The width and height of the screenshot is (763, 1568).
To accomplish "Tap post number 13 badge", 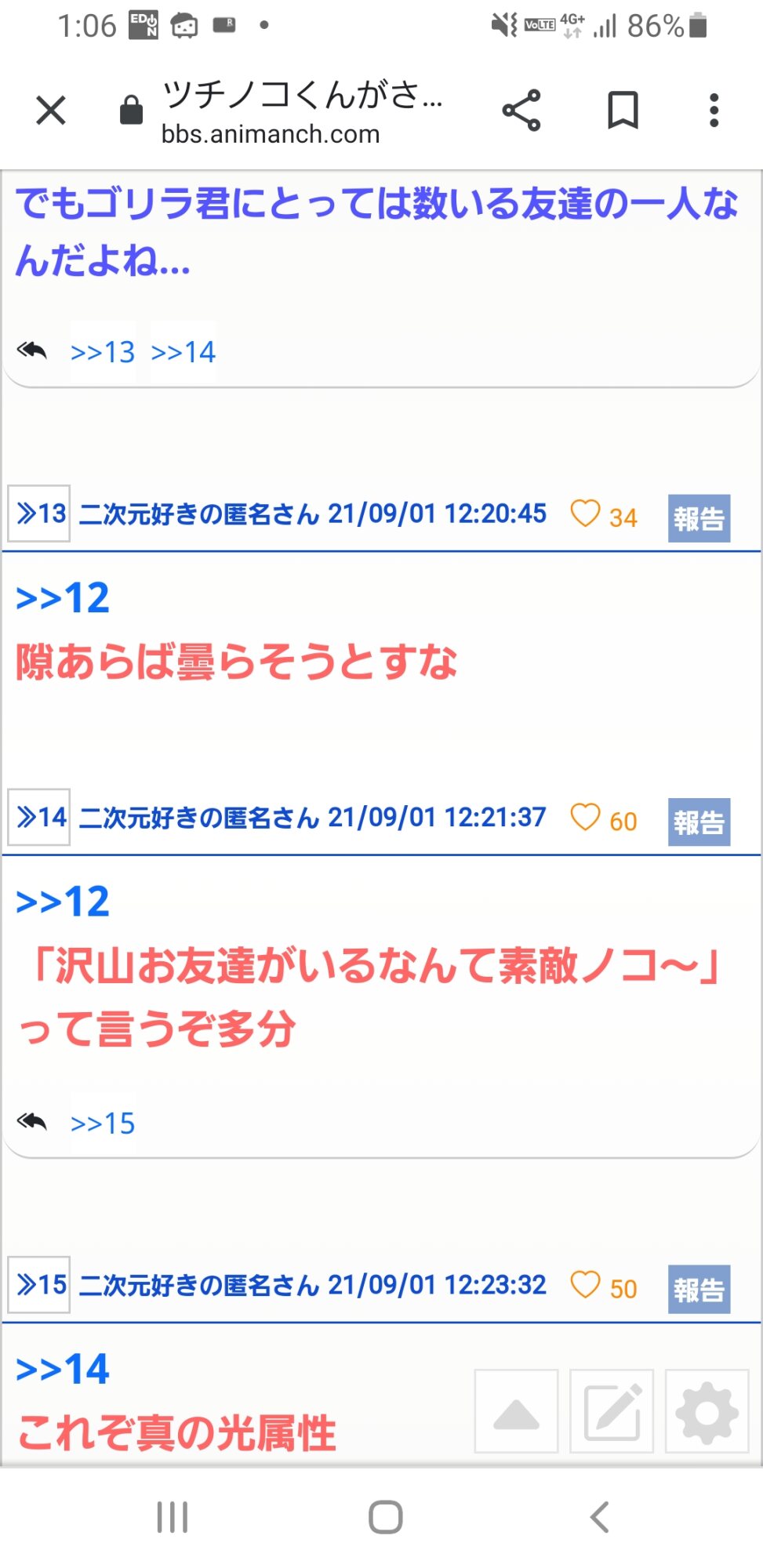I will pyautogui.click(x=39, y=514).
